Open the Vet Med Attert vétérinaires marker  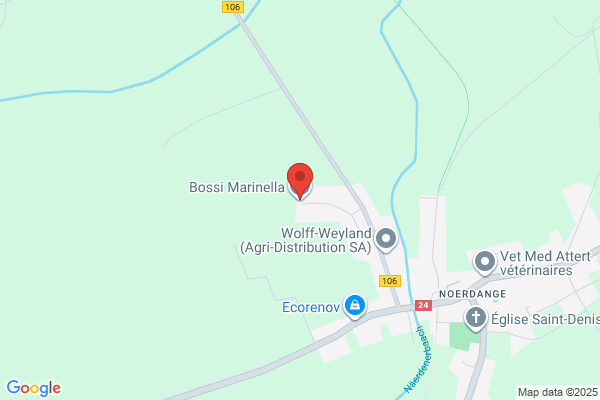point(485,263)
